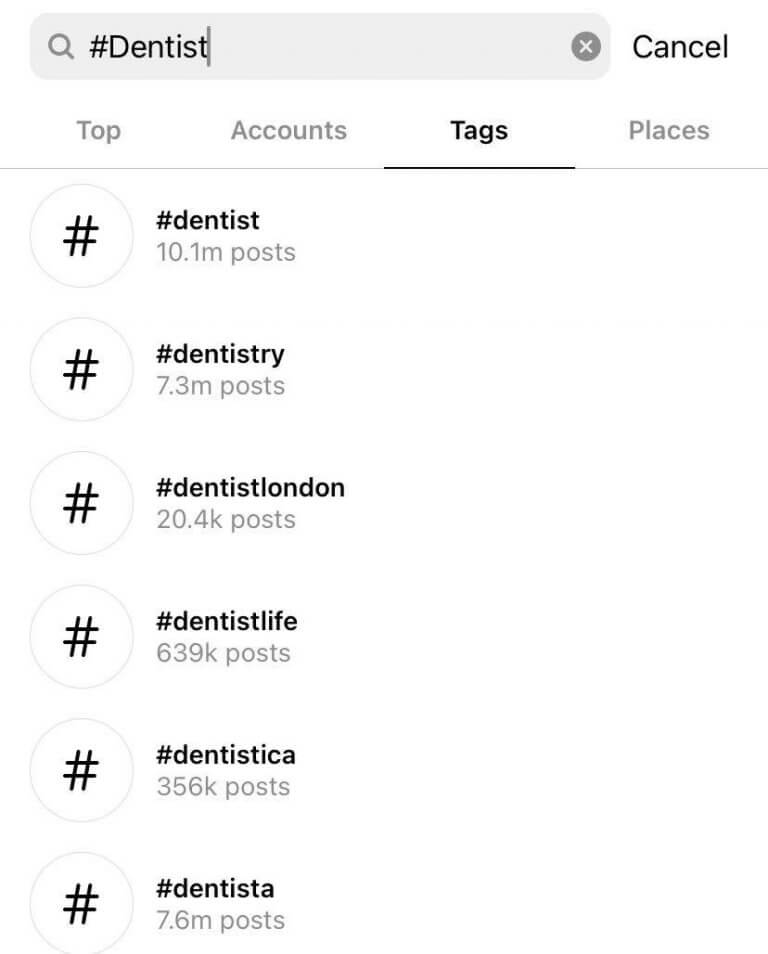Tap the Cancel button
Screen dimensions: 768x954
tap(680, 46)
